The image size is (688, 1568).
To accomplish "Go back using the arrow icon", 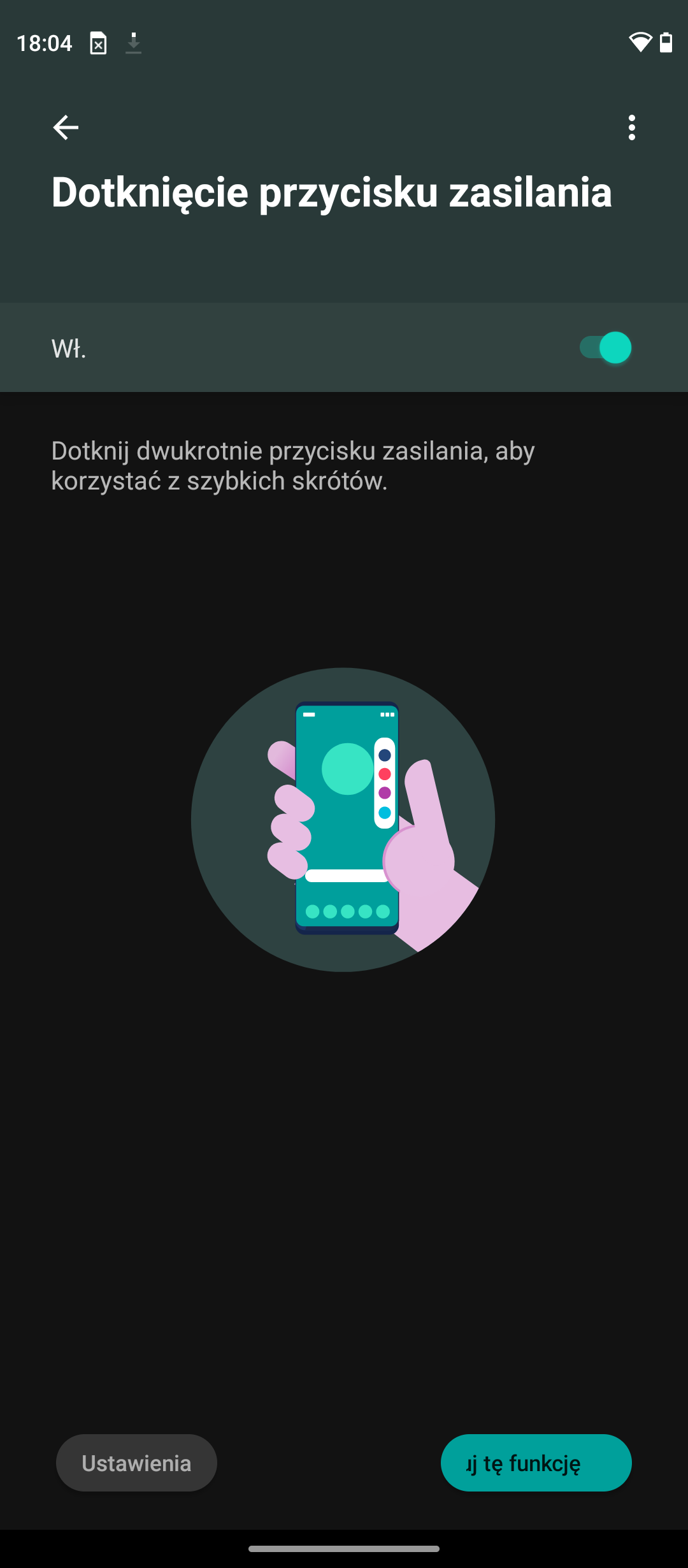I will (66, 127).
